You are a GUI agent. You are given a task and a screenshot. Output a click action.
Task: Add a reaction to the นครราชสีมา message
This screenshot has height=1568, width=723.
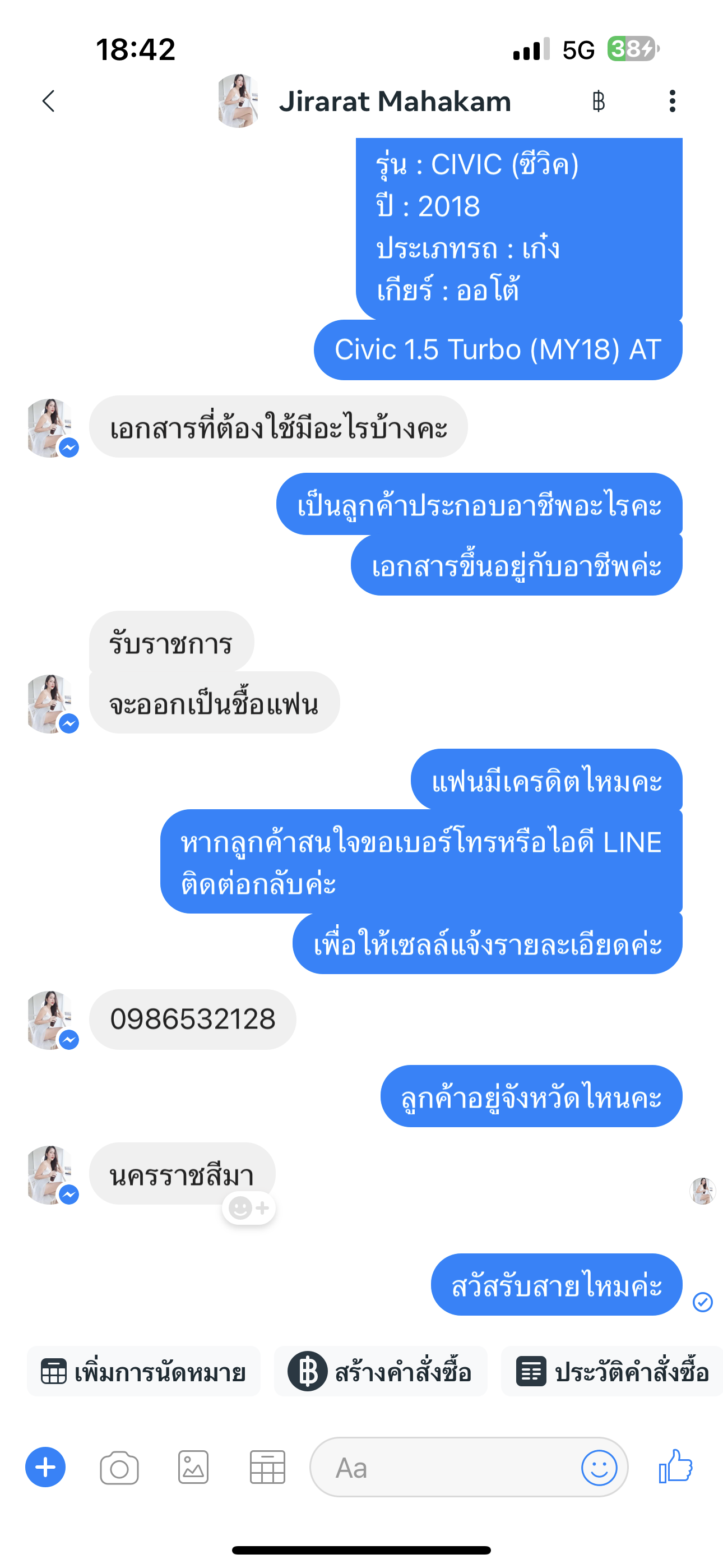pyautogui.click(x=249, y=1207)
